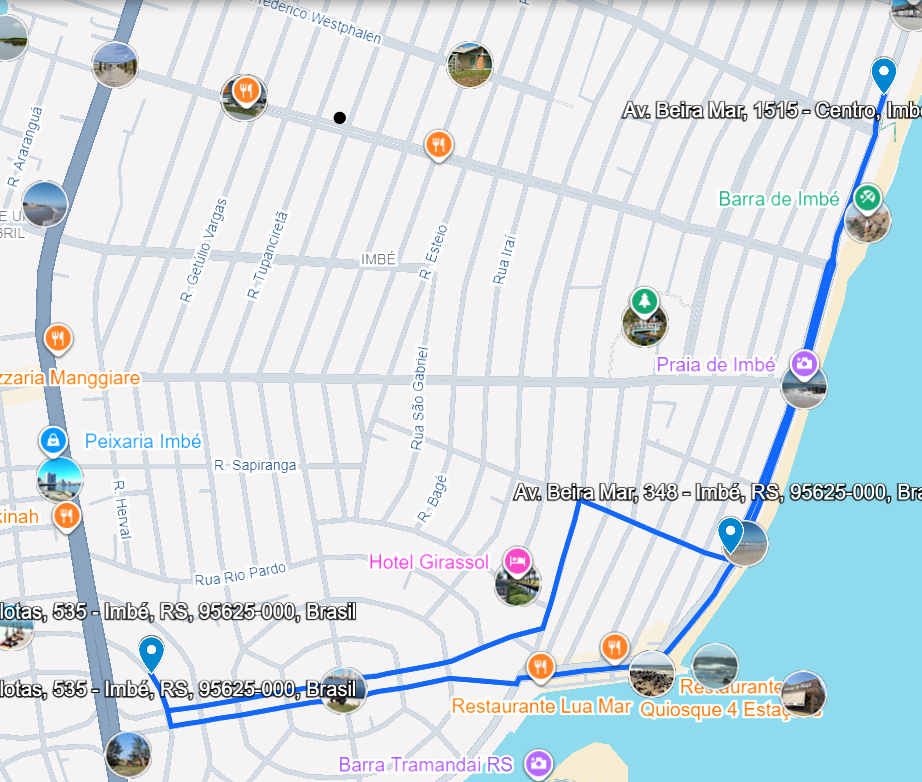This screenshot has height=782, width=922.
Task: Tap the Praia de Imbé camera marker
Action: point(804,364)
